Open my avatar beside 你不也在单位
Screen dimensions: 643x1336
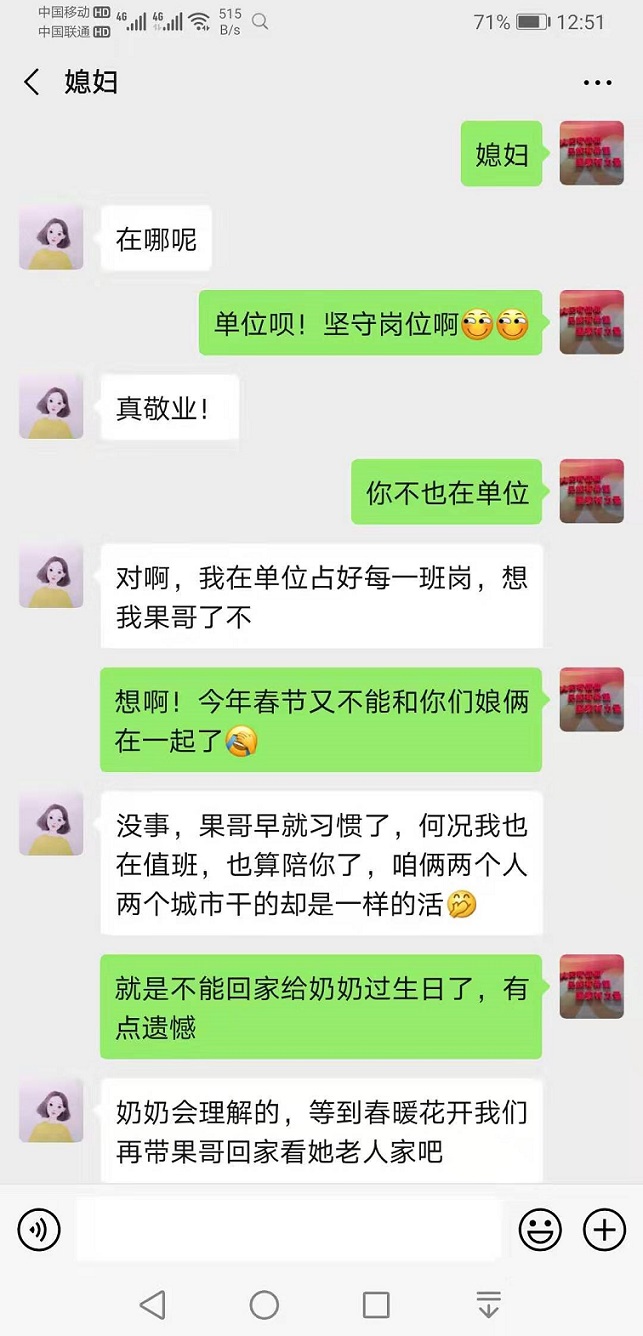click(591, 491)
